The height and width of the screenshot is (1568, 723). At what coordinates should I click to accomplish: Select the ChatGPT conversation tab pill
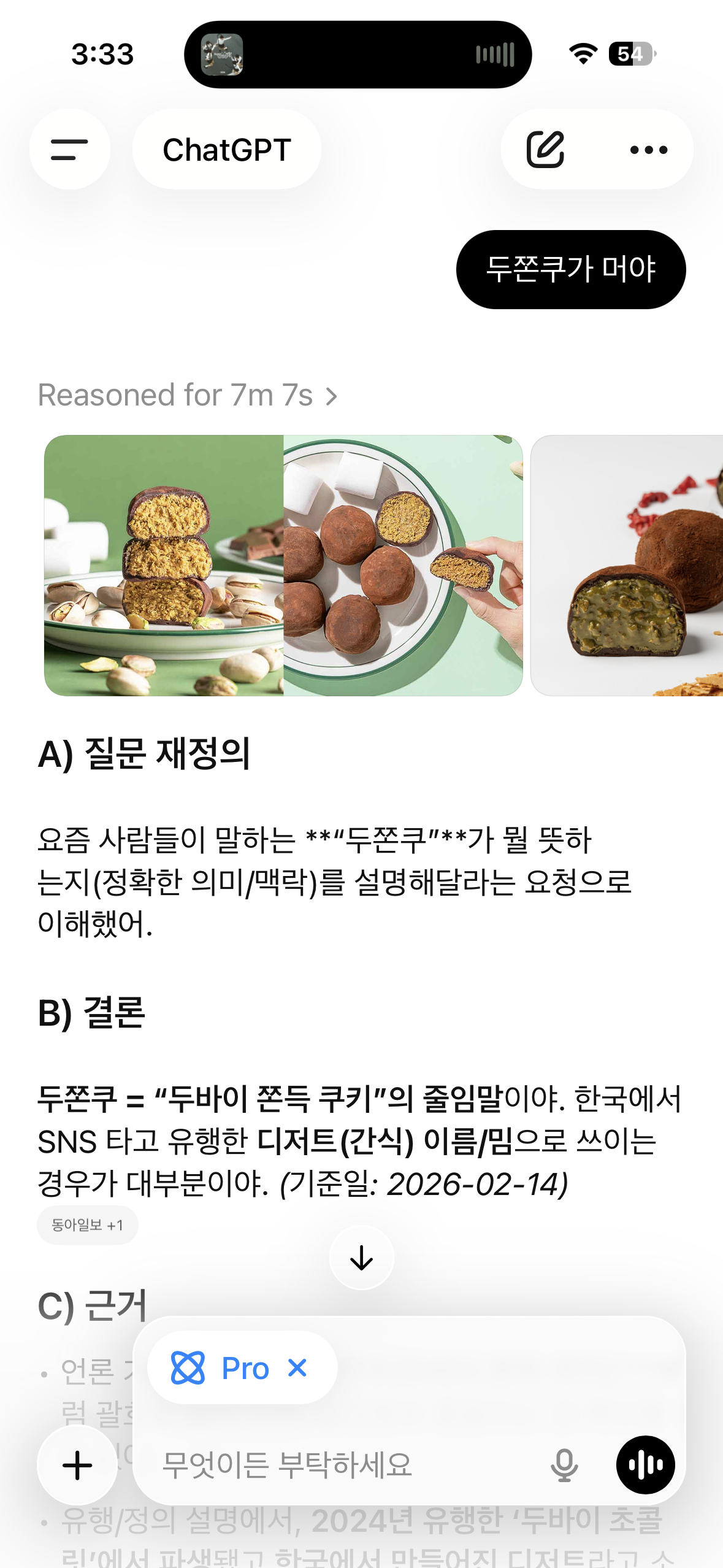pyautogui.click(x=227, y=150)
